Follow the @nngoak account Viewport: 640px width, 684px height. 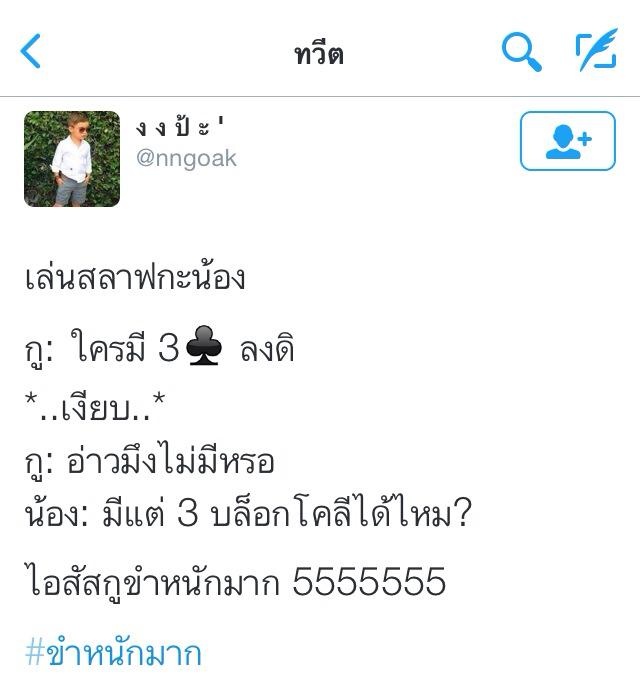[567, 142]
